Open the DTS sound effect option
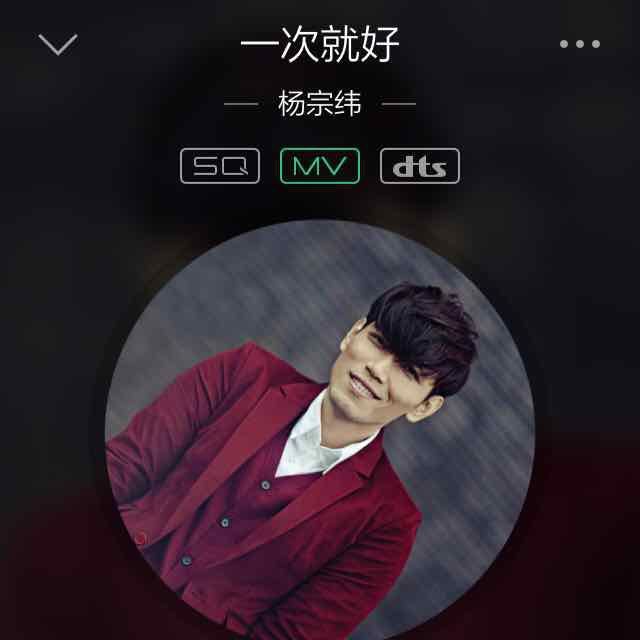Screen dimensions: 640x640 (x=420, y=166)
